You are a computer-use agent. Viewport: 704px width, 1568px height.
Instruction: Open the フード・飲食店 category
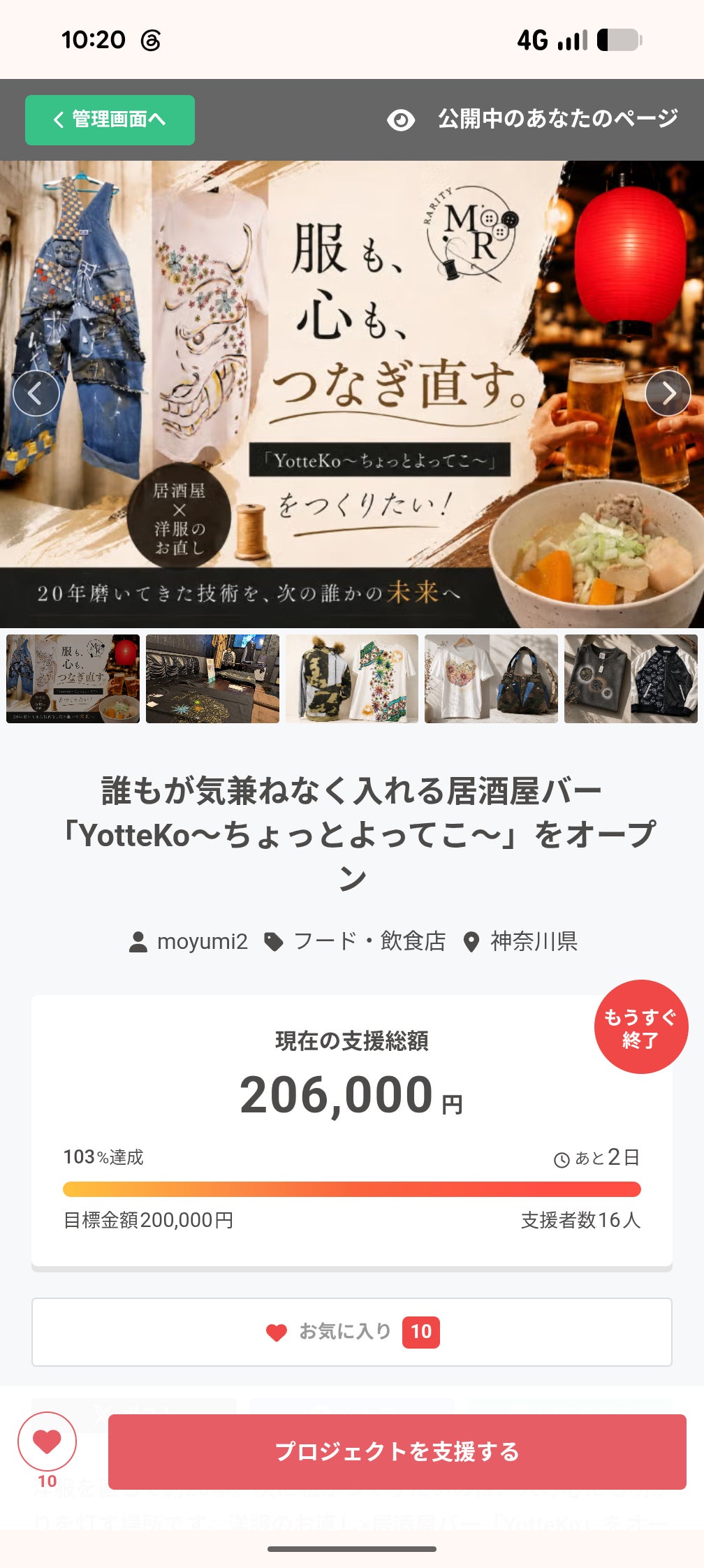[x=355, y=941]
